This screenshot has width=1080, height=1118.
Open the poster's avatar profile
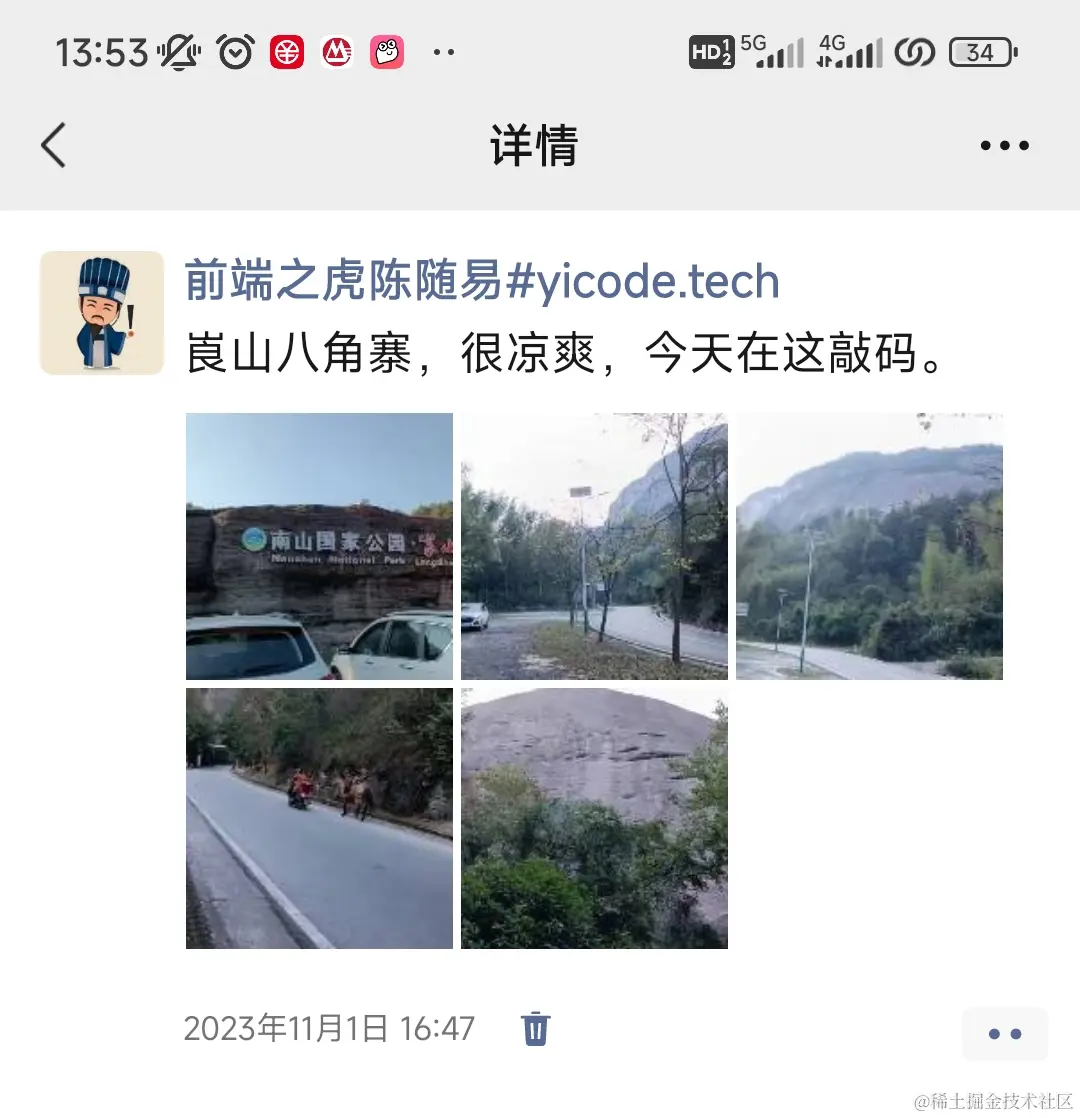pos(102,313)
